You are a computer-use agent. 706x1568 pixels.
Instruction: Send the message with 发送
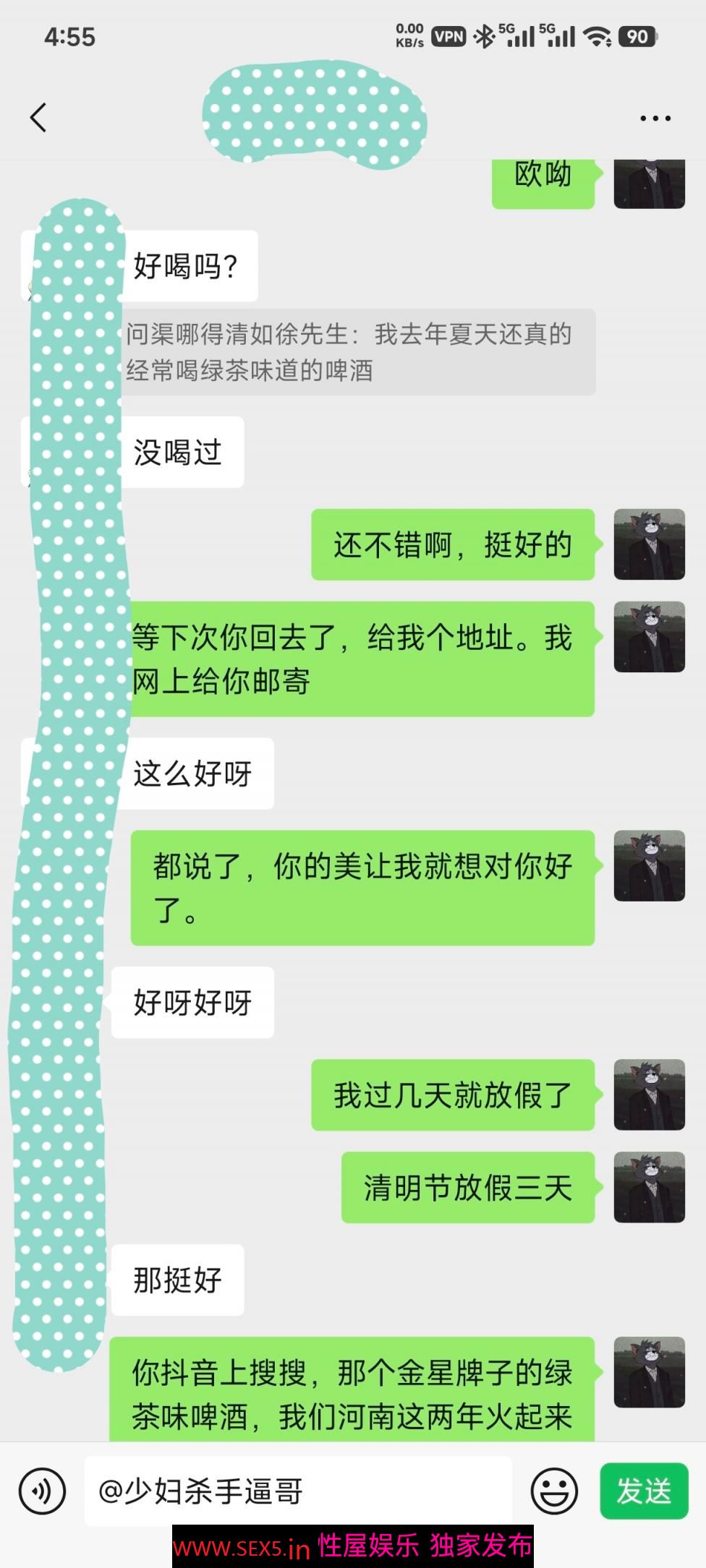(643, 1491)
